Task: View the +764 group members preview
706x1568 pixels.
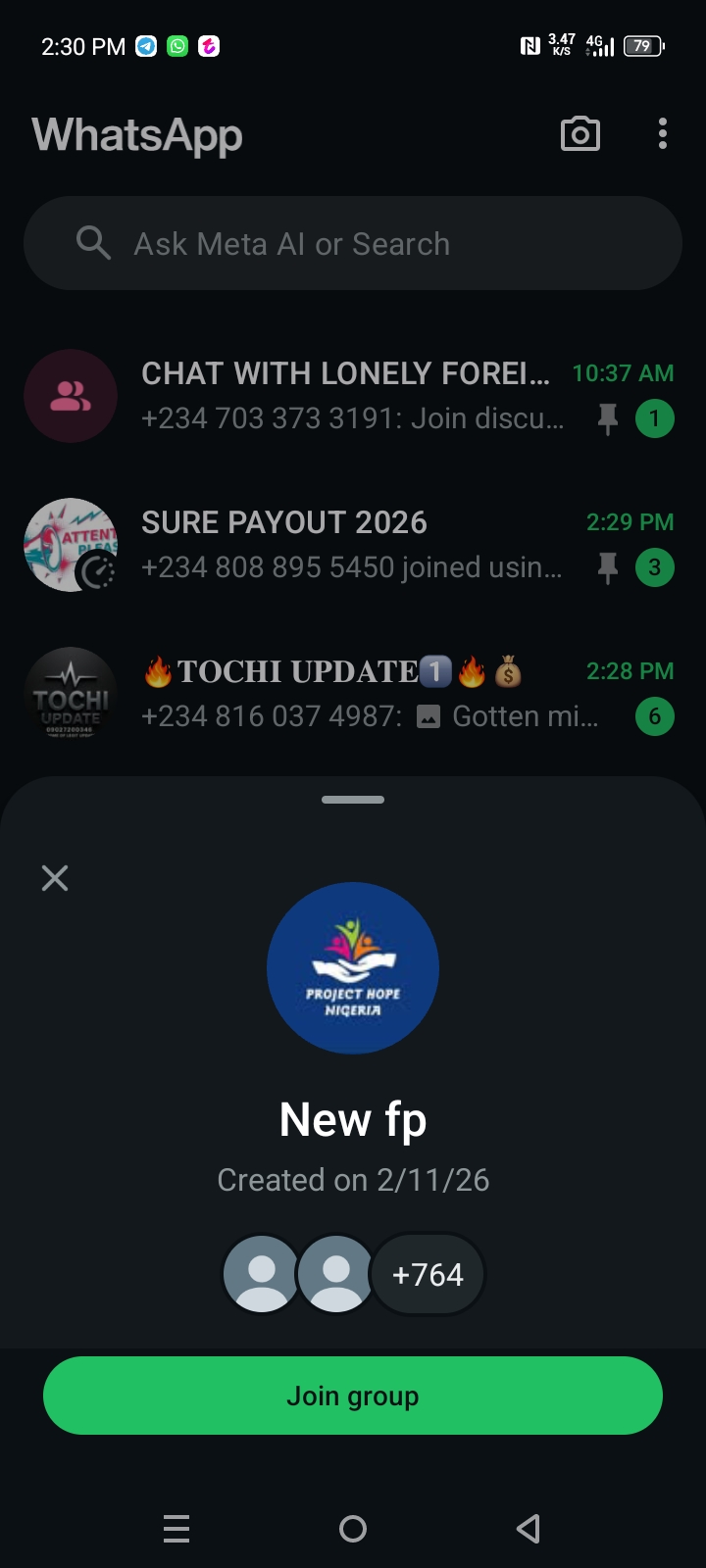Action: (x=428, y=1274)
